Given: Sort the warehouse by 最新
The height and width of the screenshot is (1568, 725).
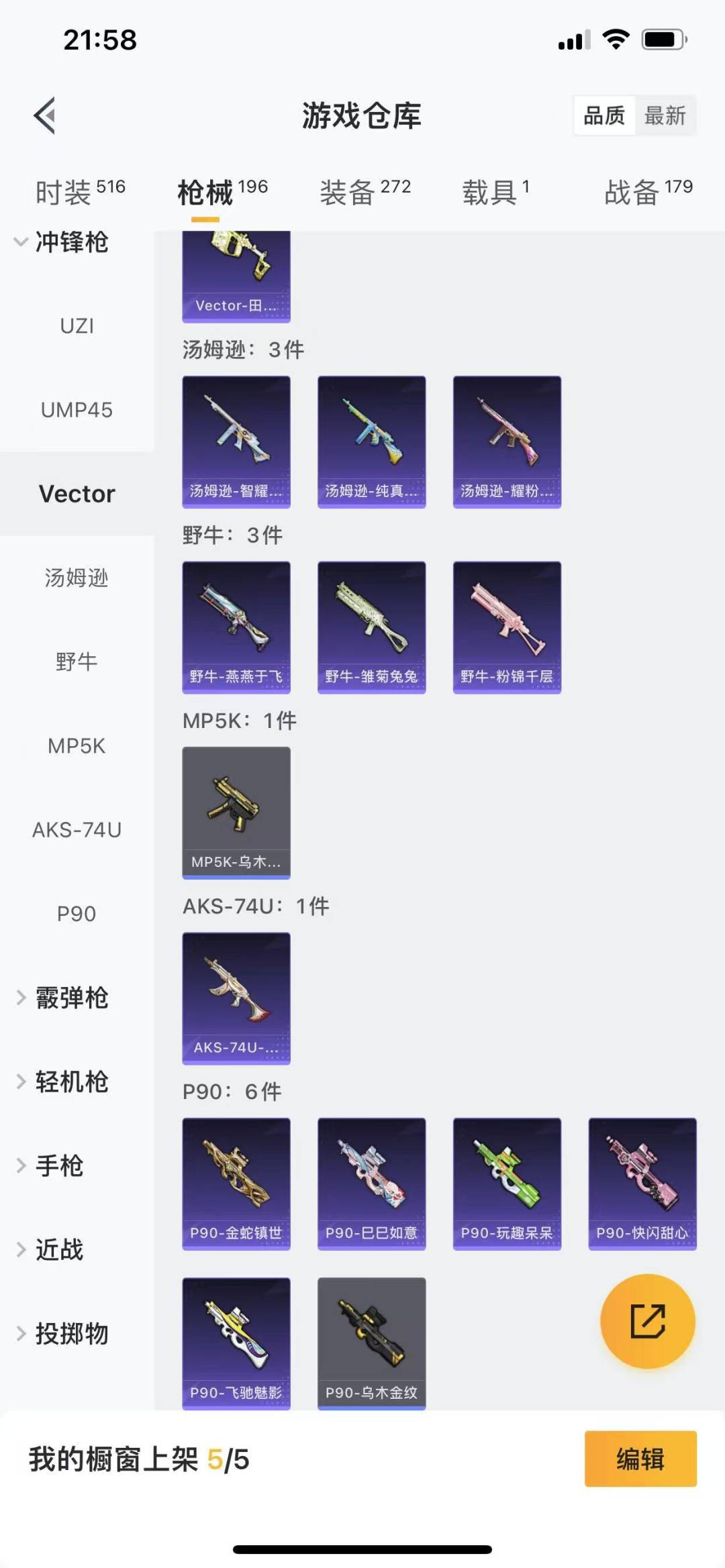Looking at the screenshot, I should [665, 116].
